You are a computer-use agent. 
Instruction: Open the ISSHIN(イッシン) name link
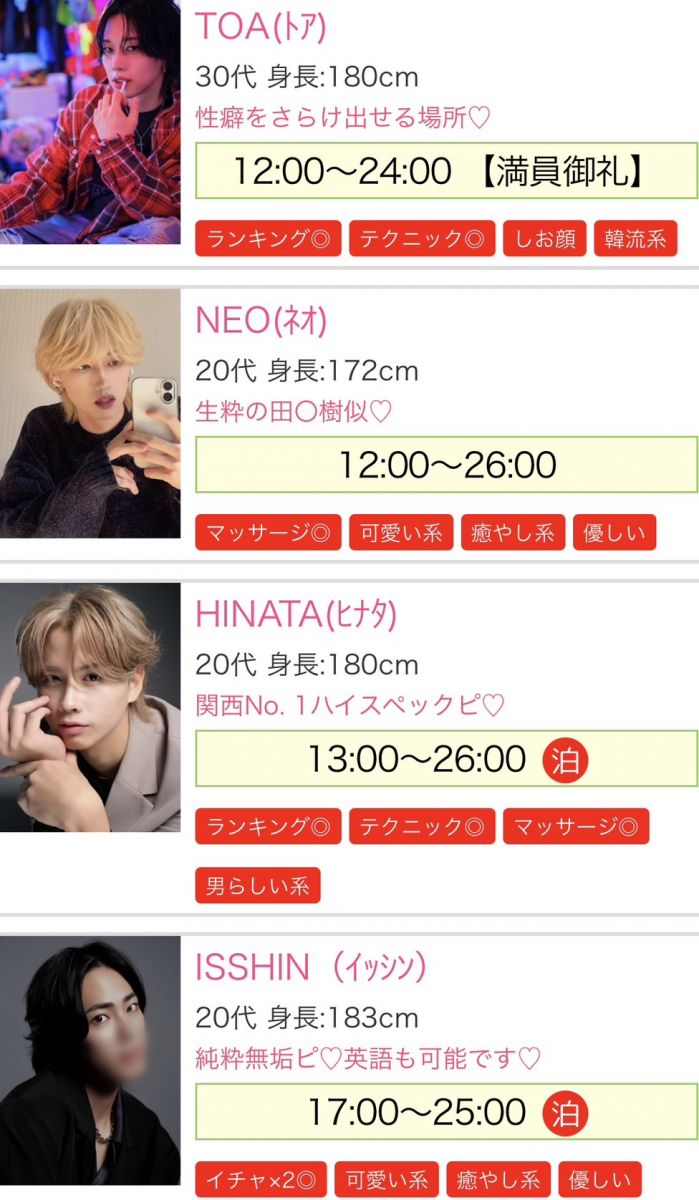(x=311, y=967)
